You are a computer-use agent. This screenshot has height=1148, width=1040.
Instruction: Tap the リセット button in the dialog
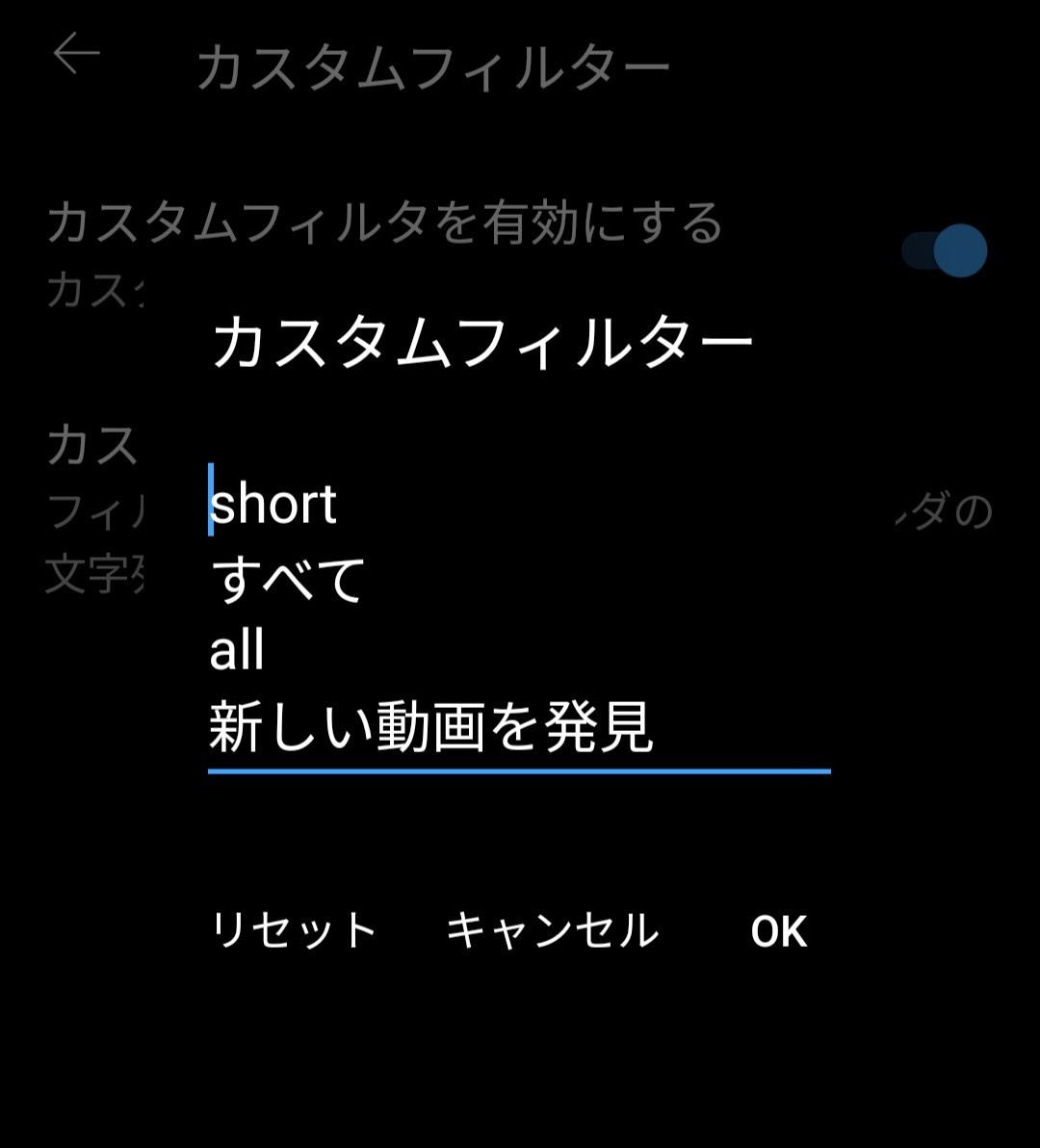click(293, 930)
